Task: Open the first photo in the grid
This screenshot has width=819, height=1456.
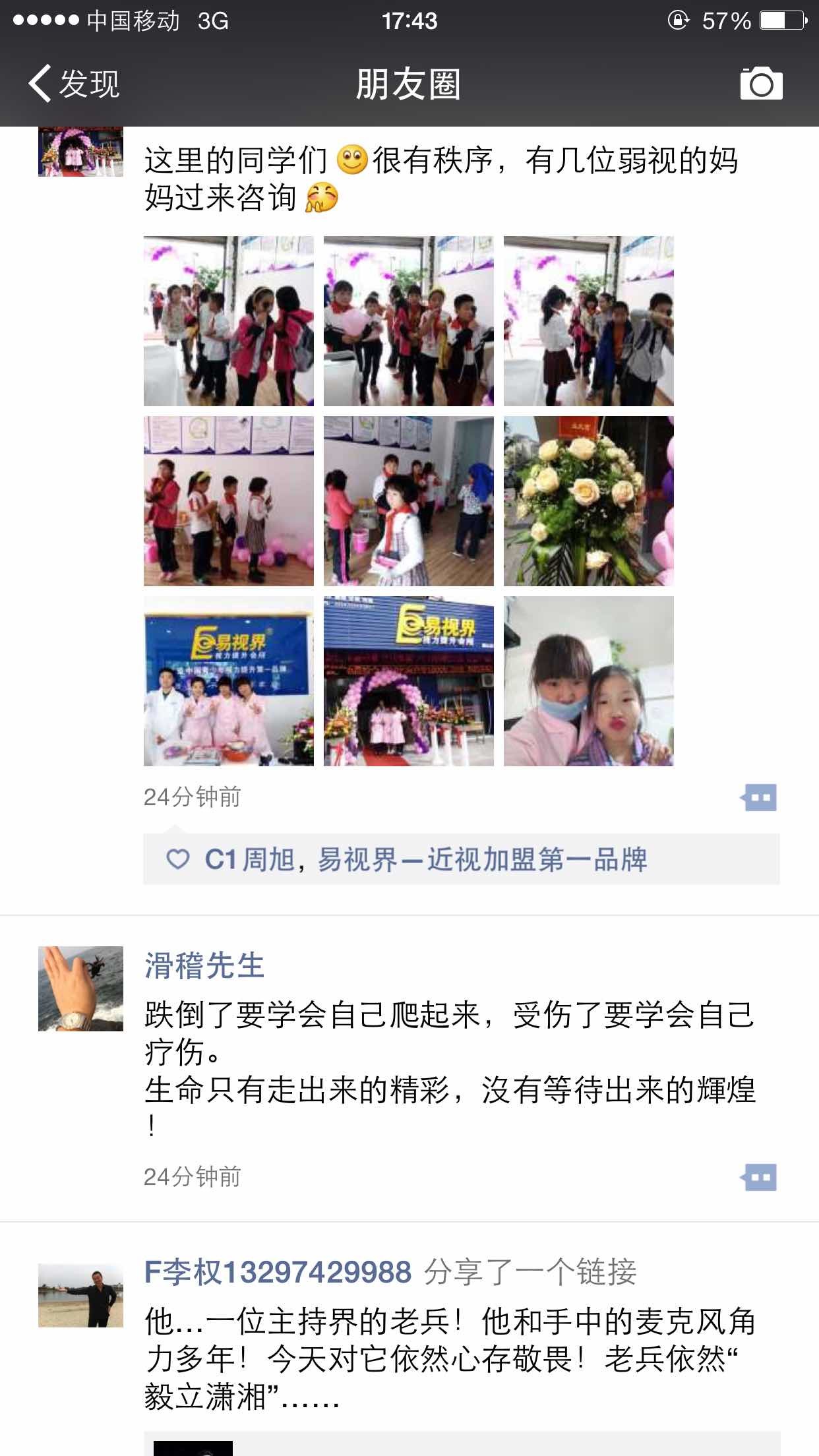Action: 228,321
